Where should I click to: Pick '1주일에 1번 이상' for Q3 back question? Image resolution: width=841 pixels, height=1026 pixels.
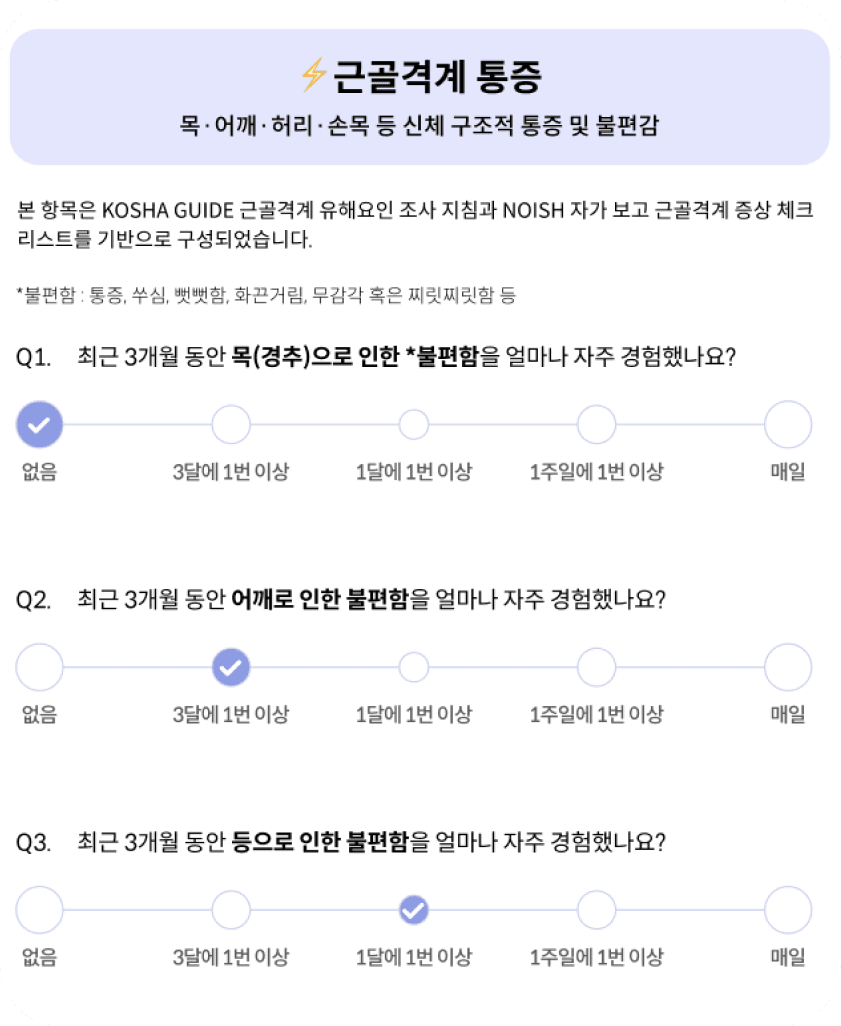tap(597, 909)
